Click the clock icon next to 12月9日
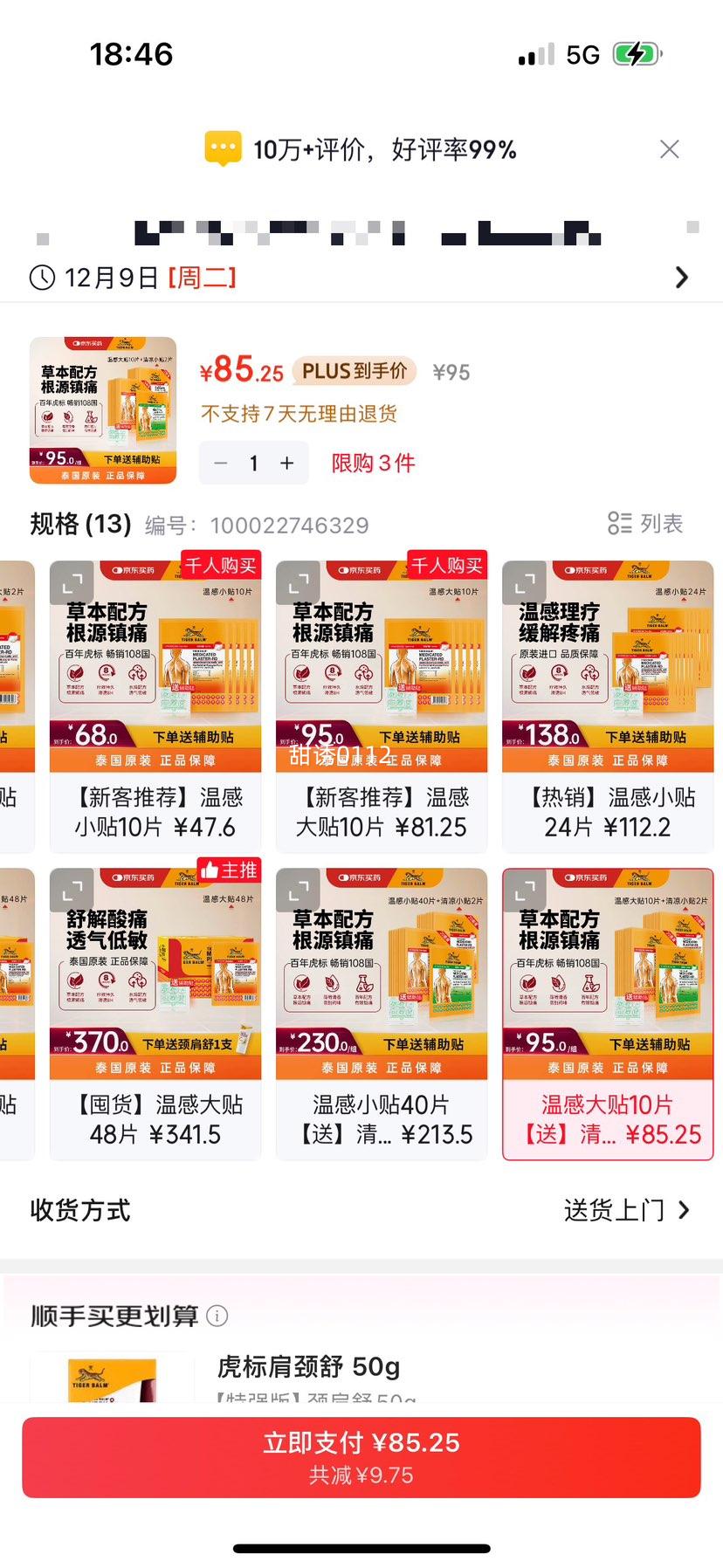The width and height of the screenshot is (723, 1568). [41, 277]
